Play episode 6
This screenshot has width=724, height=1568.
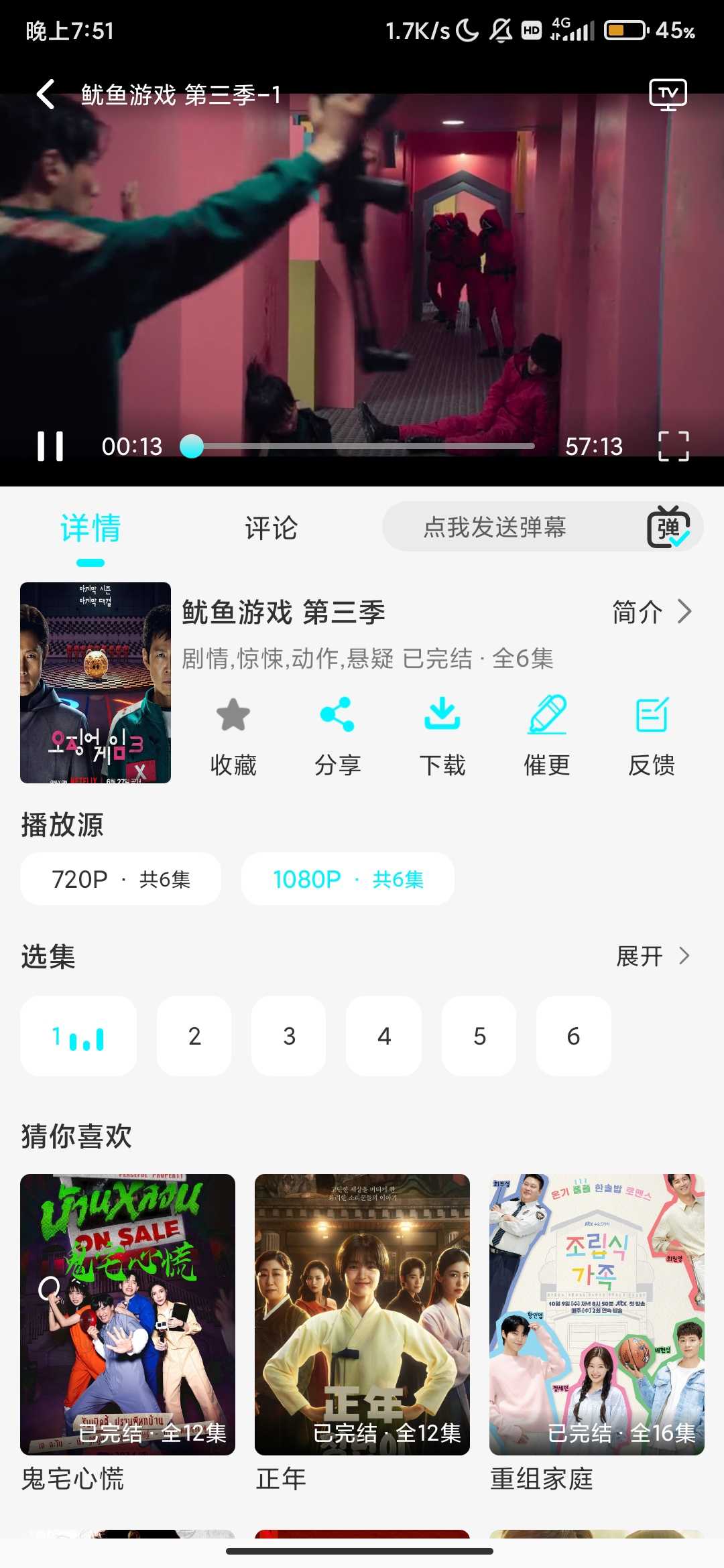(x=573, y=1036)
